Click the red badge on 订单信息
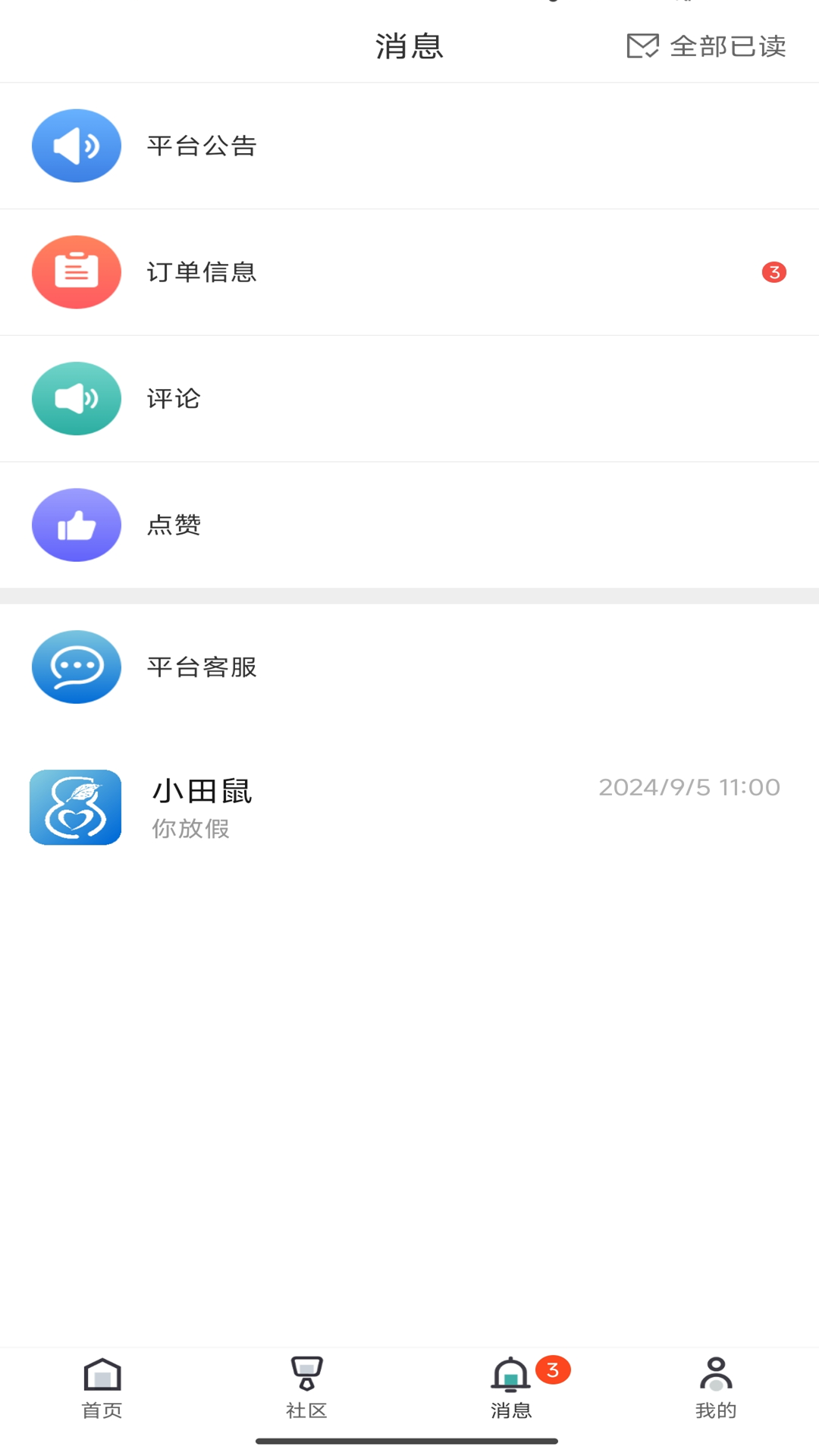819x1456 pixels. 773,272
